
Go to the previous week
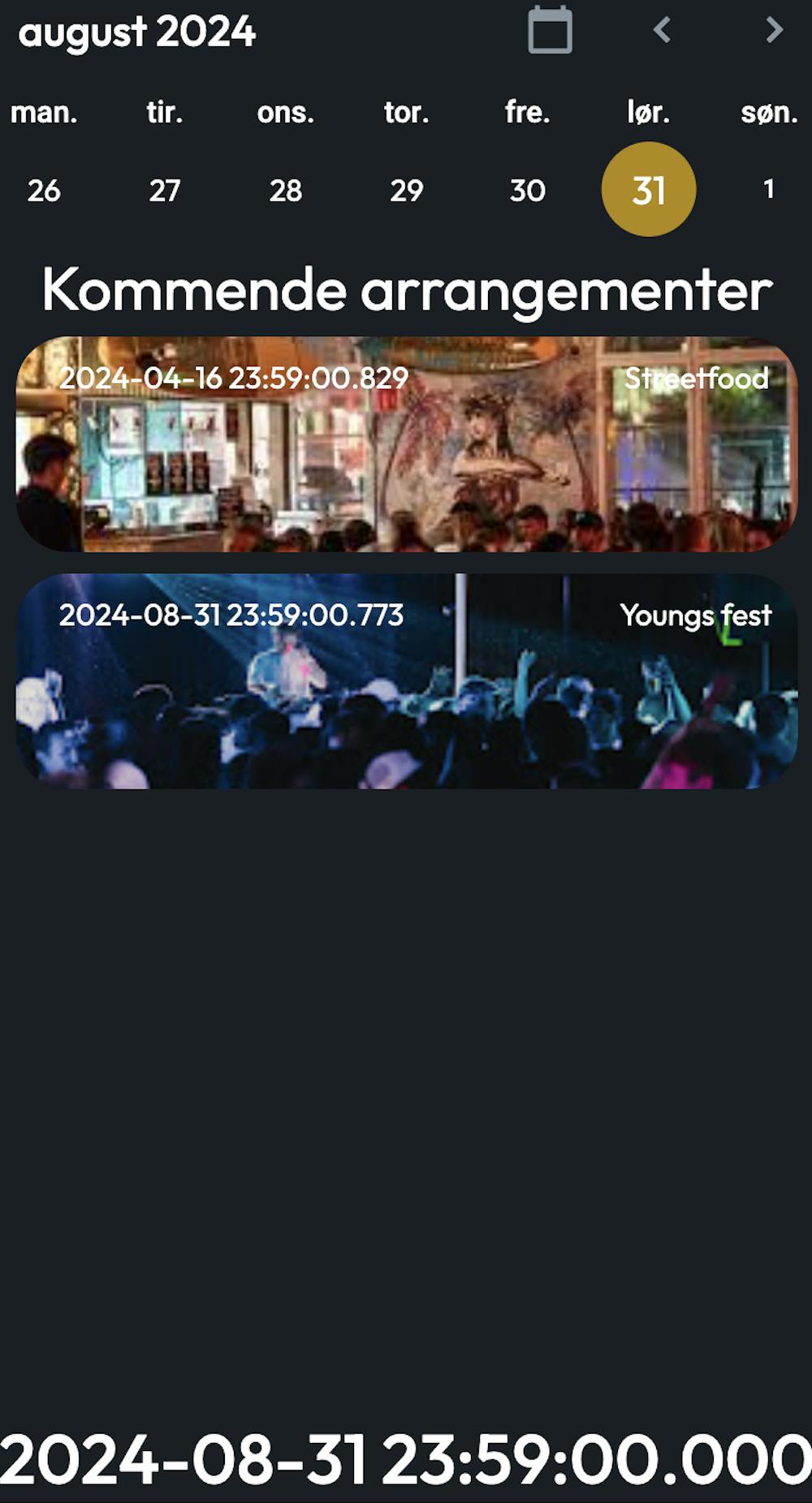663,31
